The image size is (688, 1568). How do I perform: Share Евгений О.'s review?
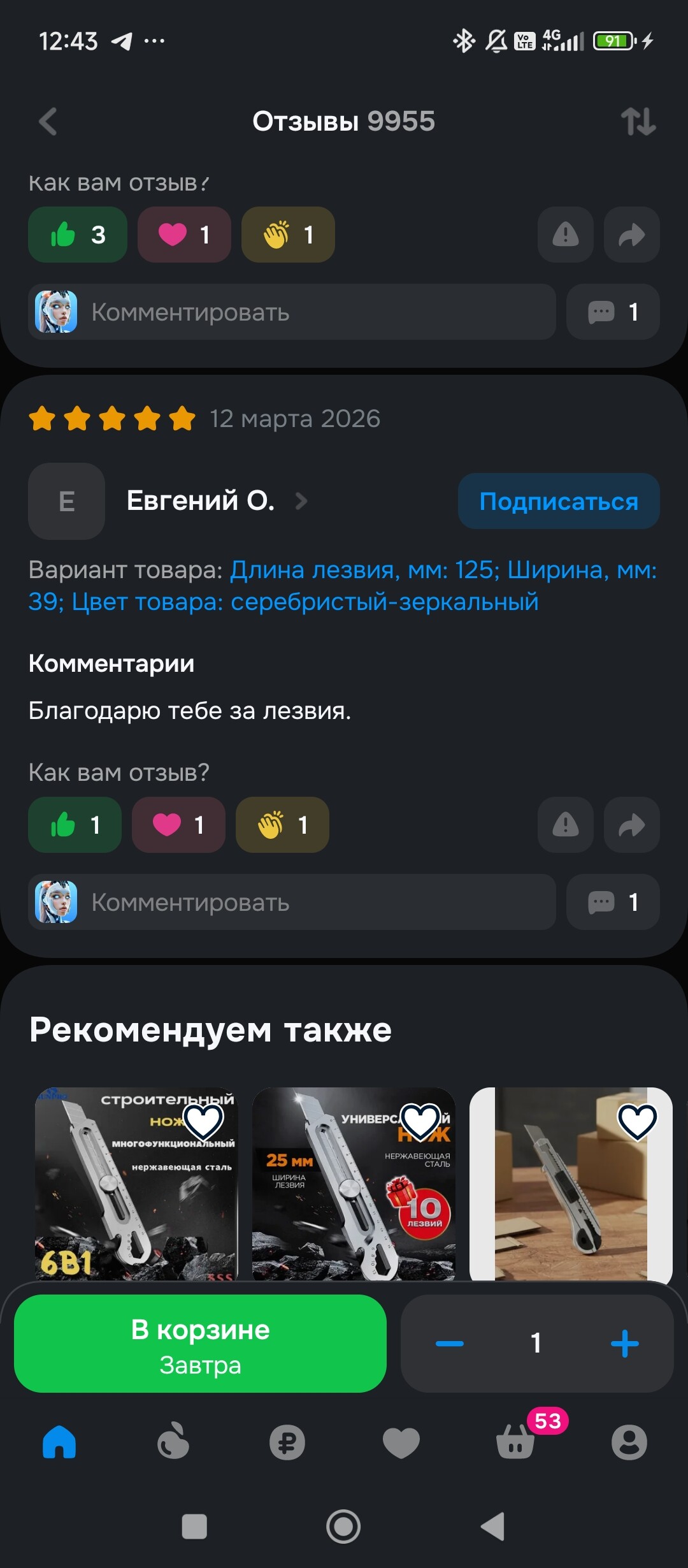pos(631,825)
